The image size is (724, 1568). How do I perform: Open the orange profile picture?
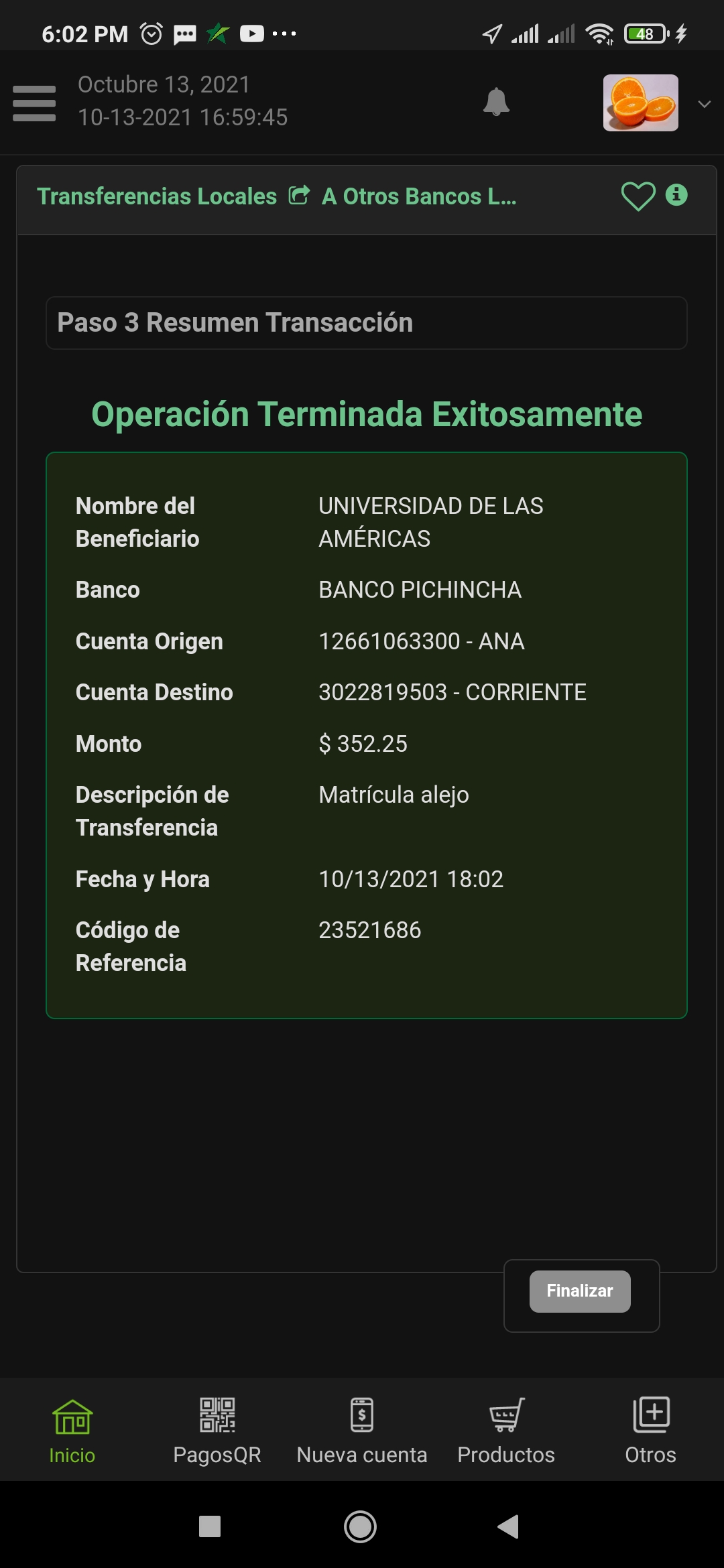coord(640,103)
